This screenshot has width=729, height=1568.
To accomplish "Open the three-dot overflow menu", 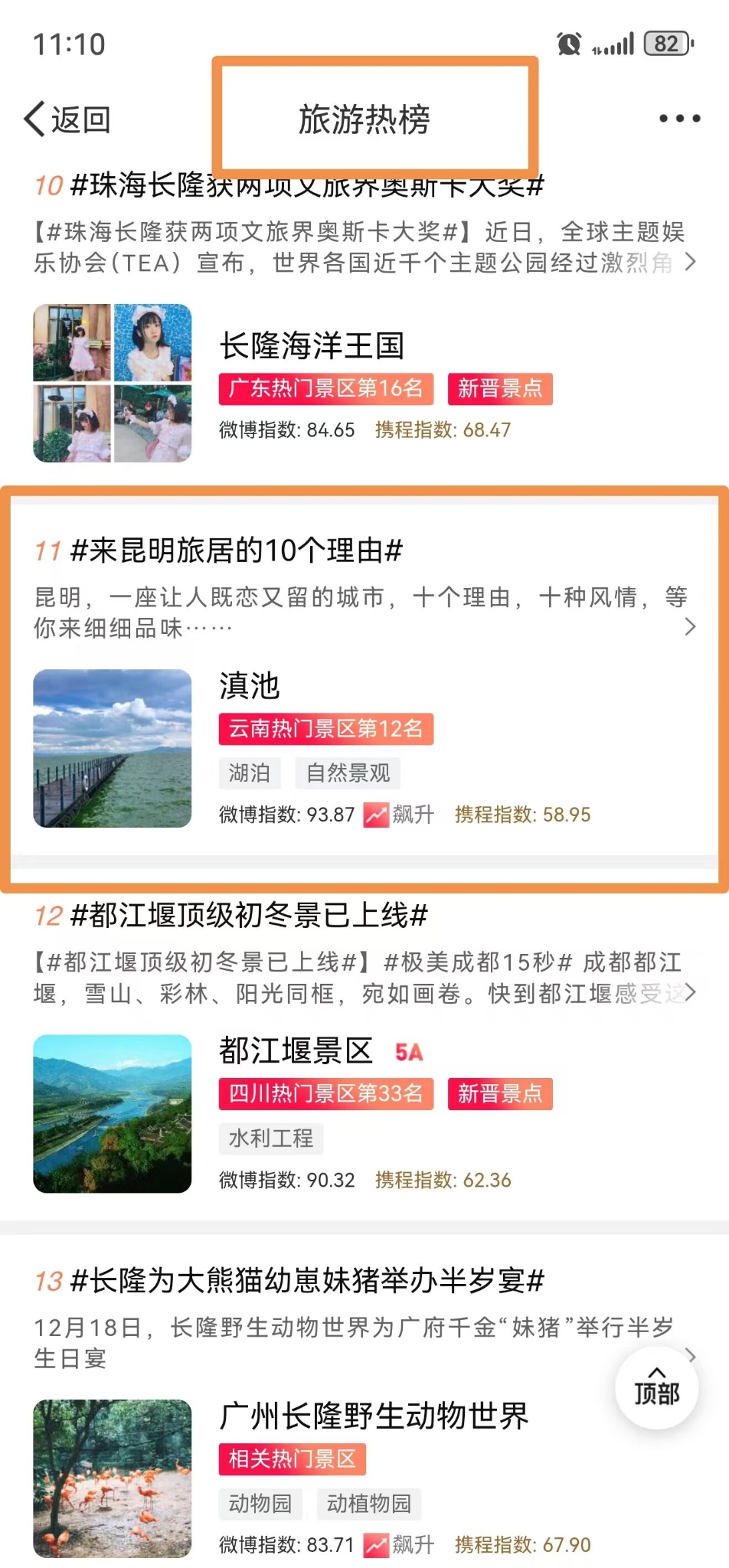I will coord(679,119).
